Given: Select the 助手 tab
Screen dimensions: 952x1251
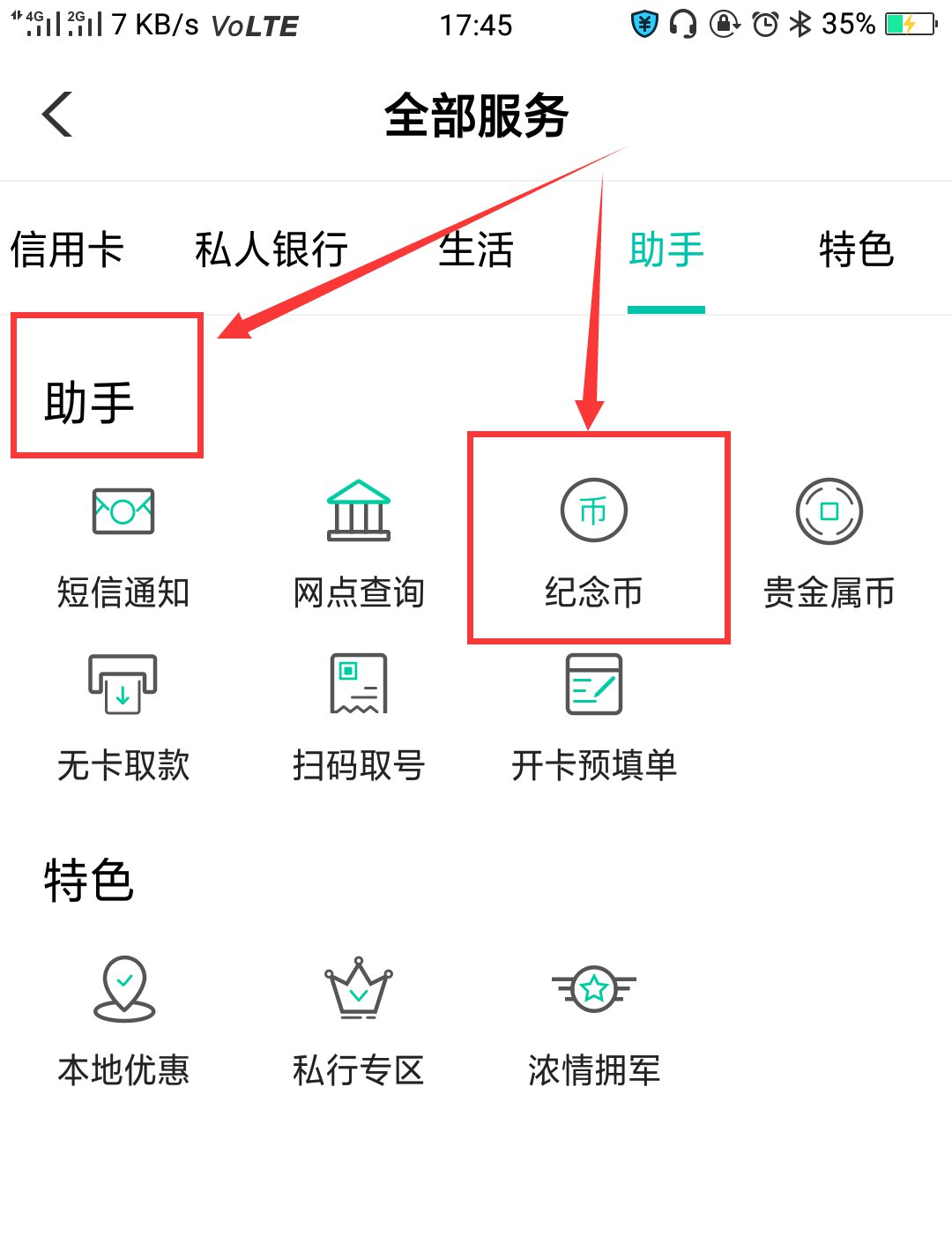Looking at the screenshot, I should tap(666, 249).
